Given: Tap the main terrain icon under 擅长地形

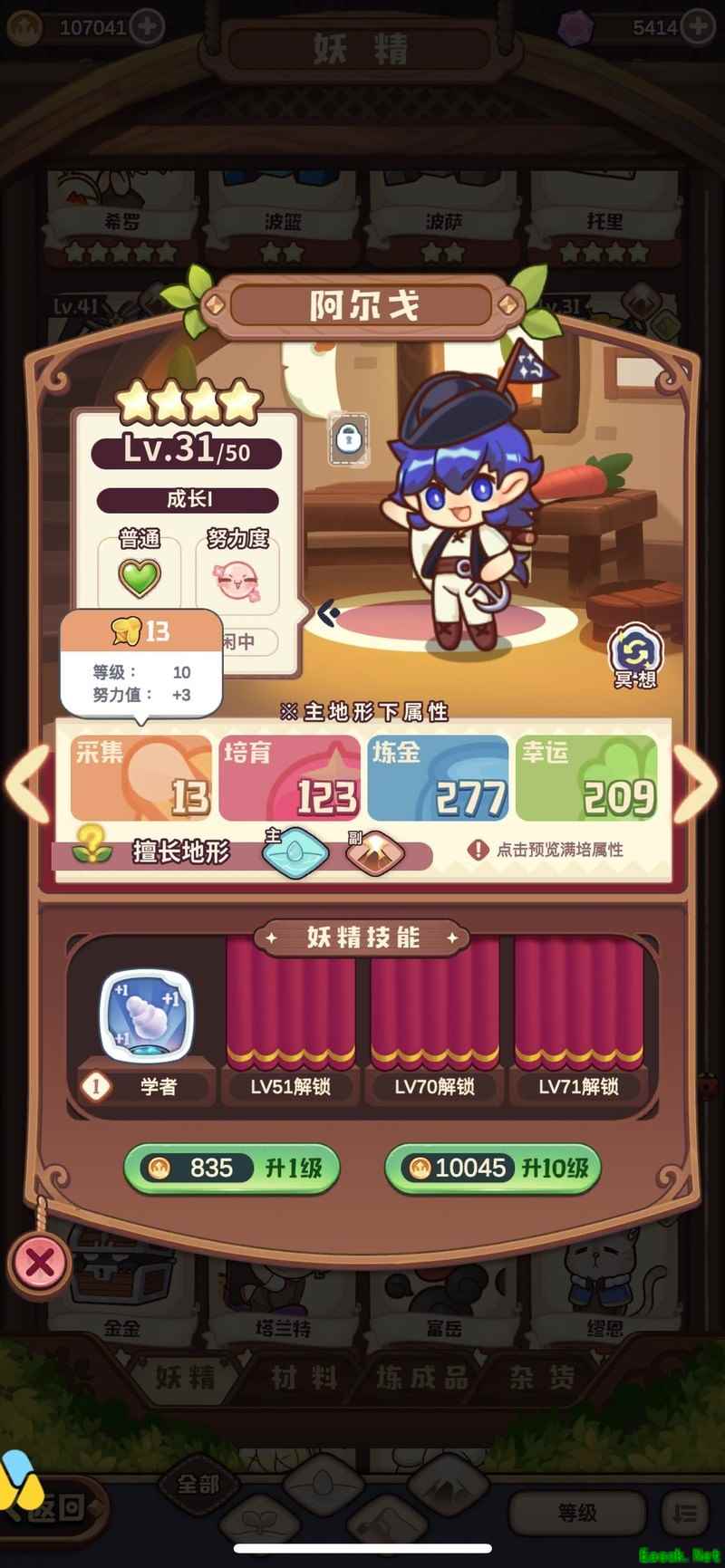Looking at the screenshot, I should tap(295, 852).
